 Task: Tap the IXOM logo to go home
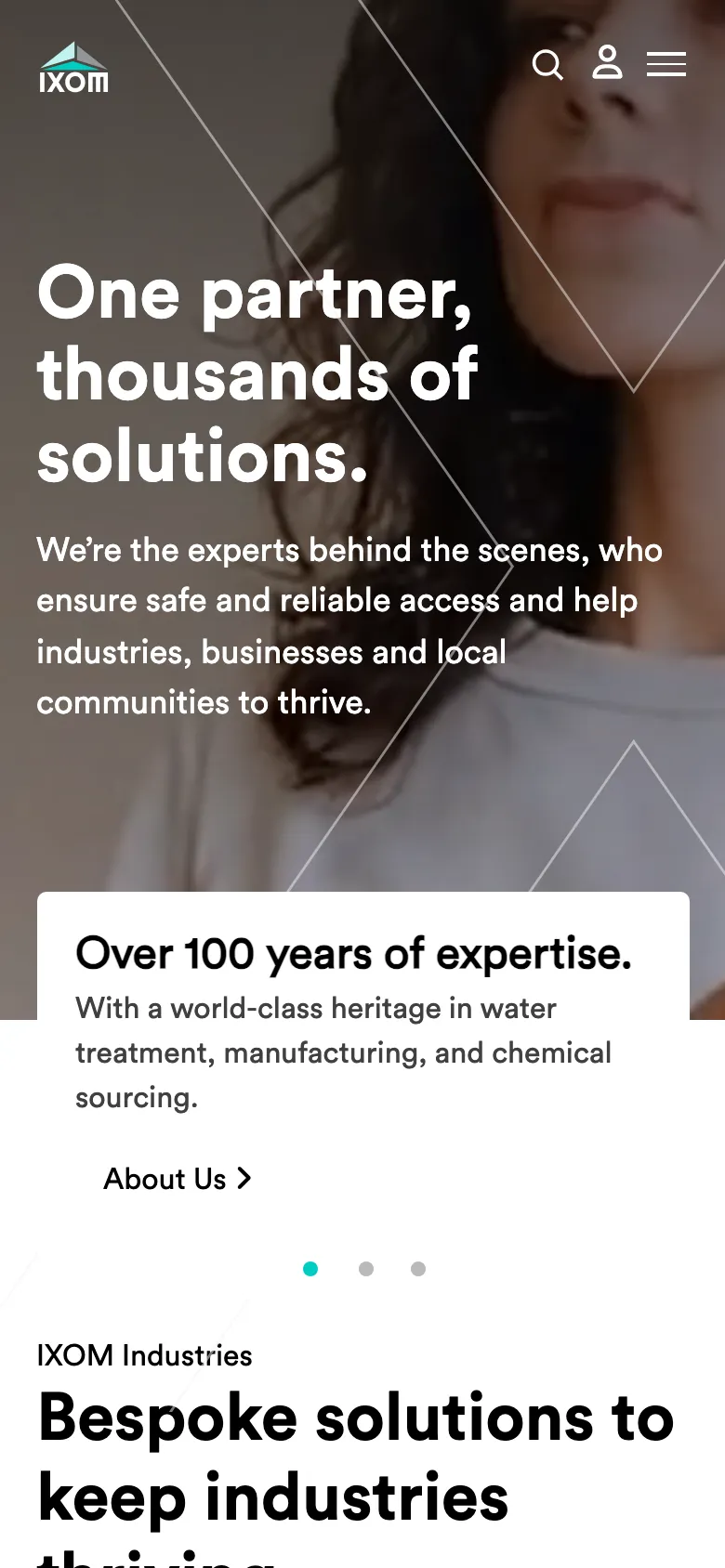[x=73, y=68]
